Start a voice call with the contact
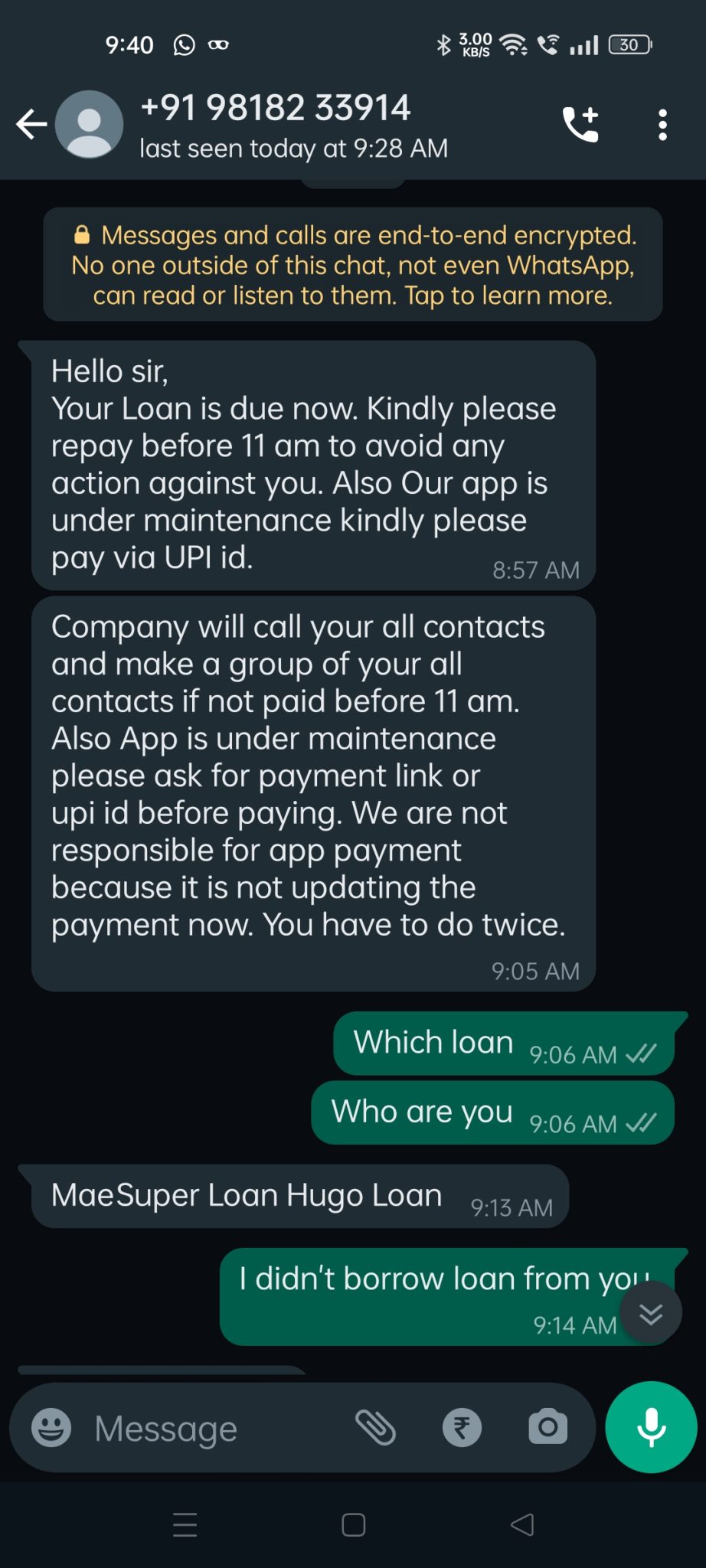Image resolution: width=706 pixels, height=1568 pixels. pos(580,122)
